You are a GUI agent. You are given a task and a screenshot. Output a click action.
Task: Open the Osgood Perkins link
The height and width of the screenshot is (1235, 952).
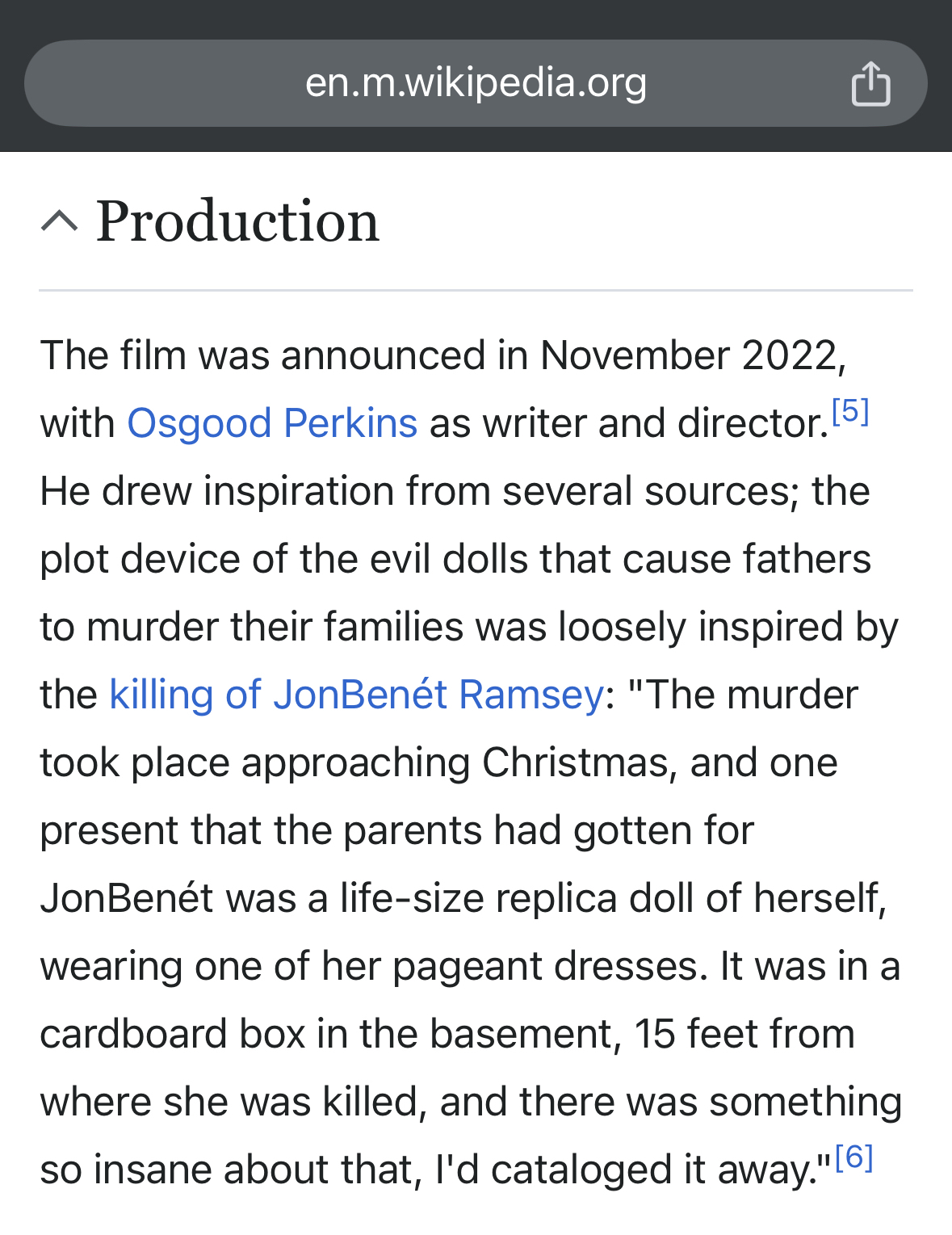272,423
